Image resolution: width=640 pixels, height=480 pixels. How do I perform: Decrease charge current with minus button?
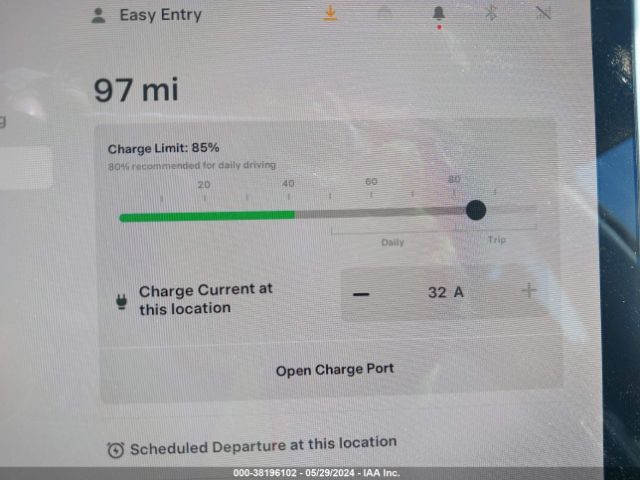(362, 293)
